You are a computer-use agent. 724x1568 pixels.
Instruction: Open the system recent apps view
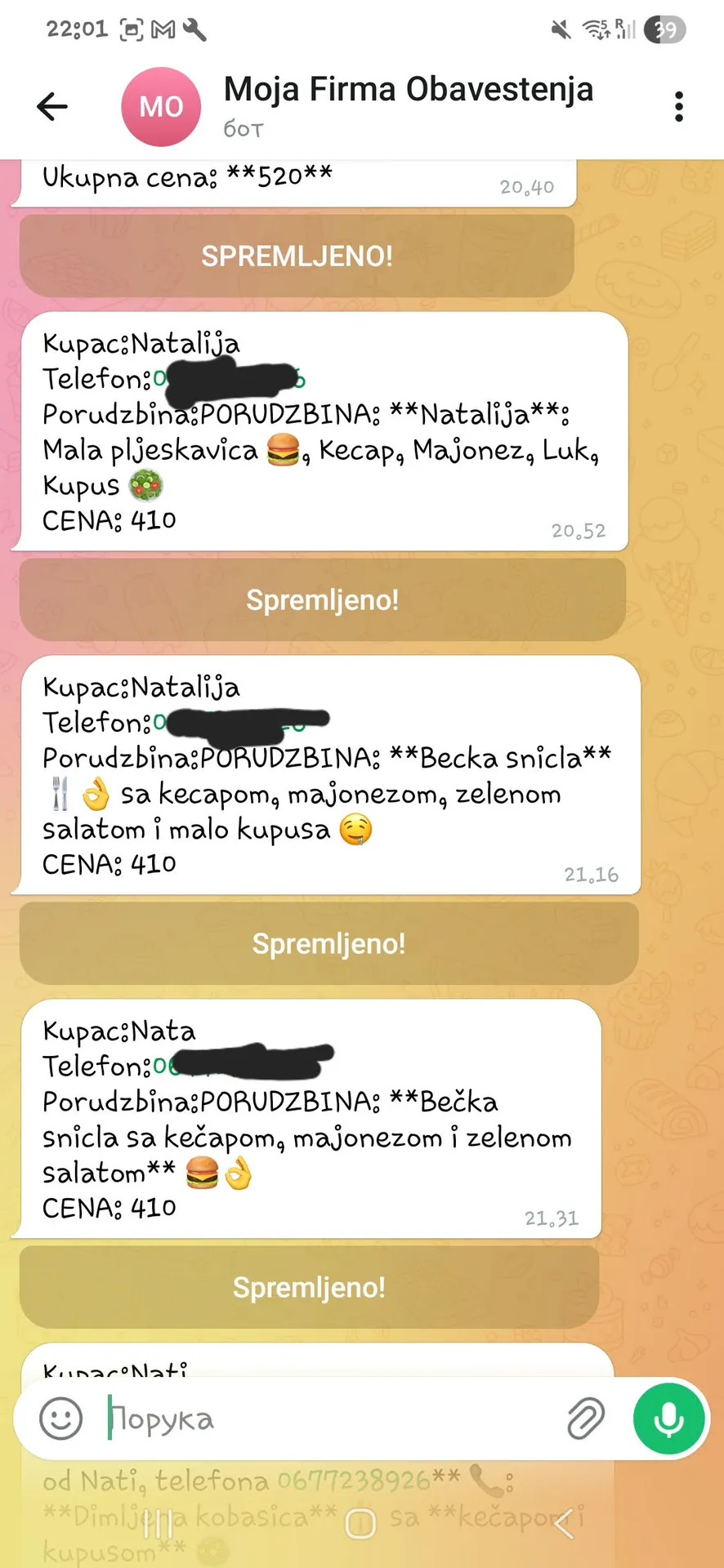(158, 1524)
